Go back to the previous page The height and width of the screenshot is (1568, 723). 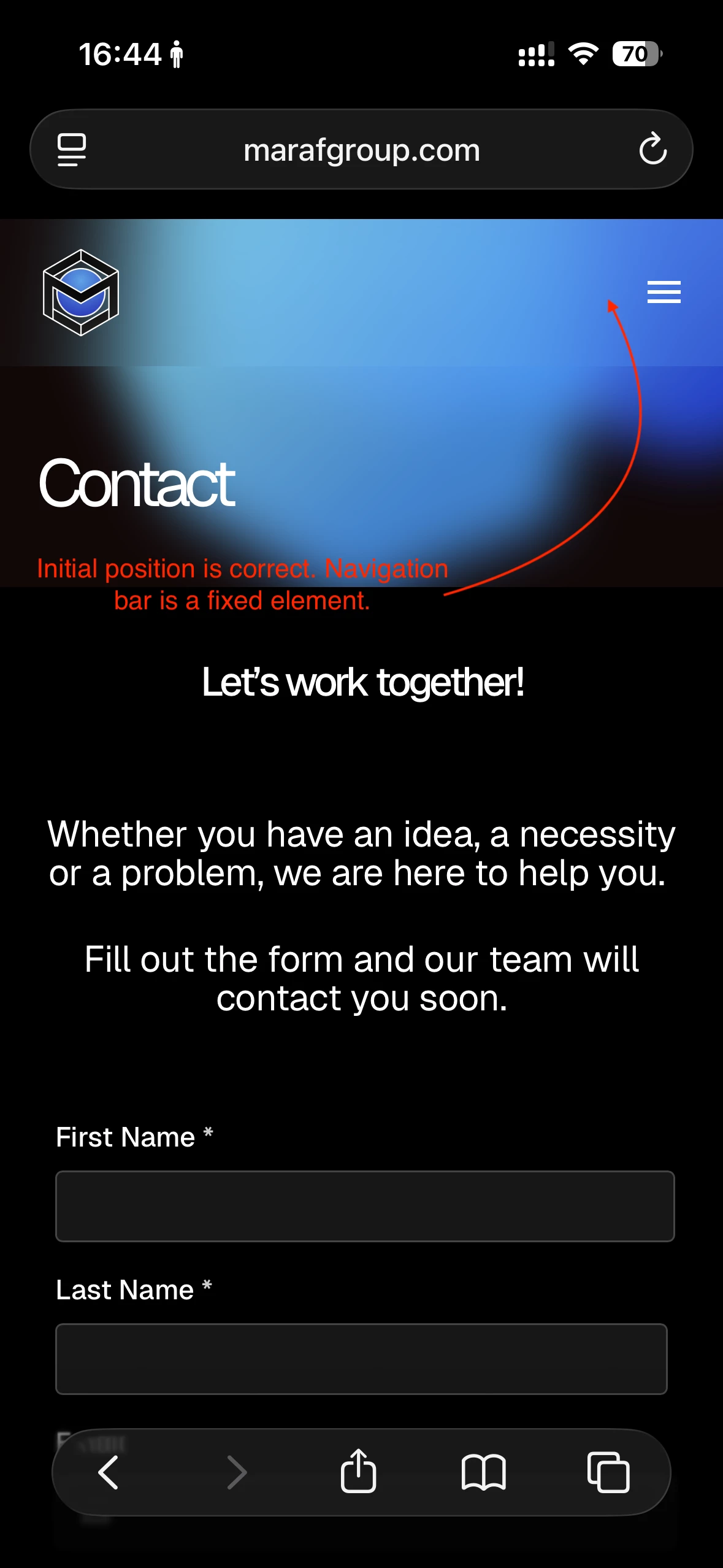(109, 1472)
